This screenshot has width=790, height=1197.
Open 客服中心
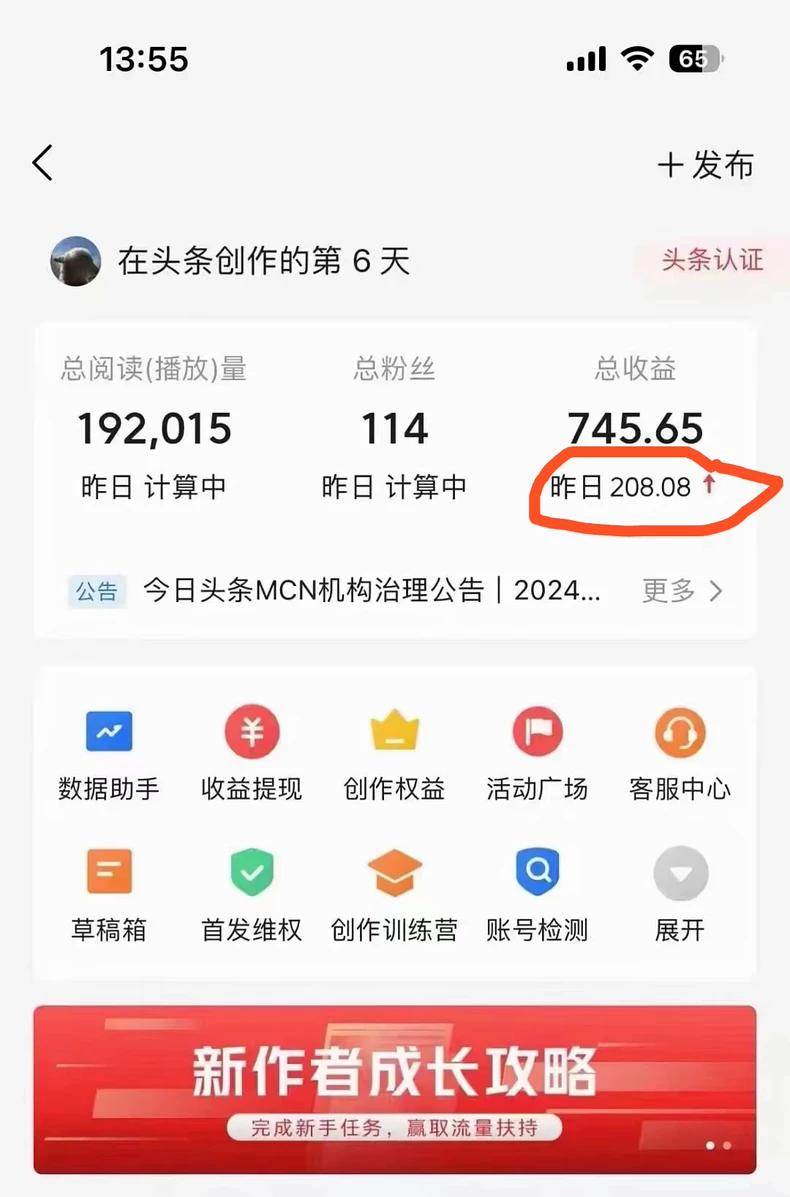point(680,754)
